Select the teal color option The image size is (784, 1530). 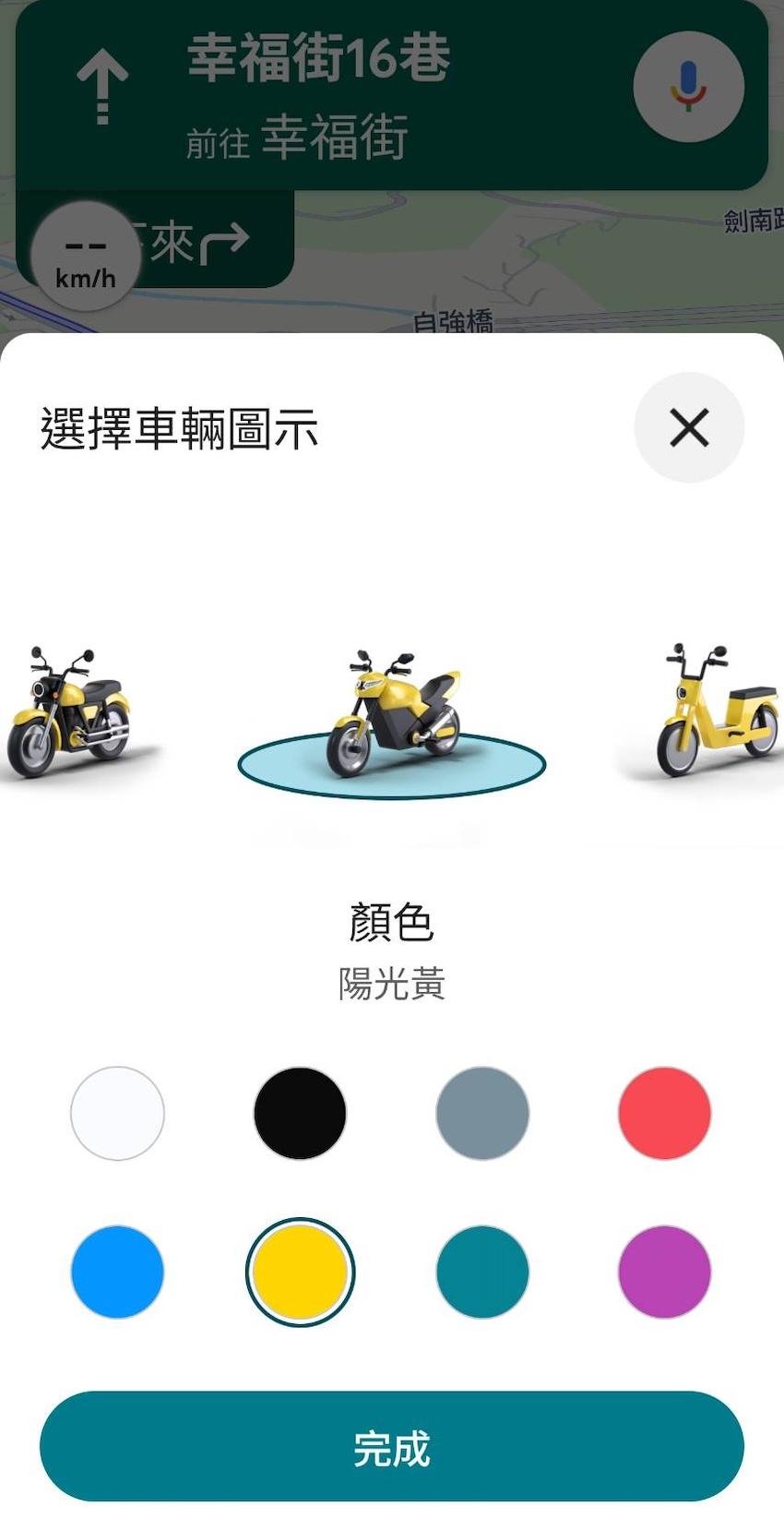pyautogui.click(x=483, y=1272)
